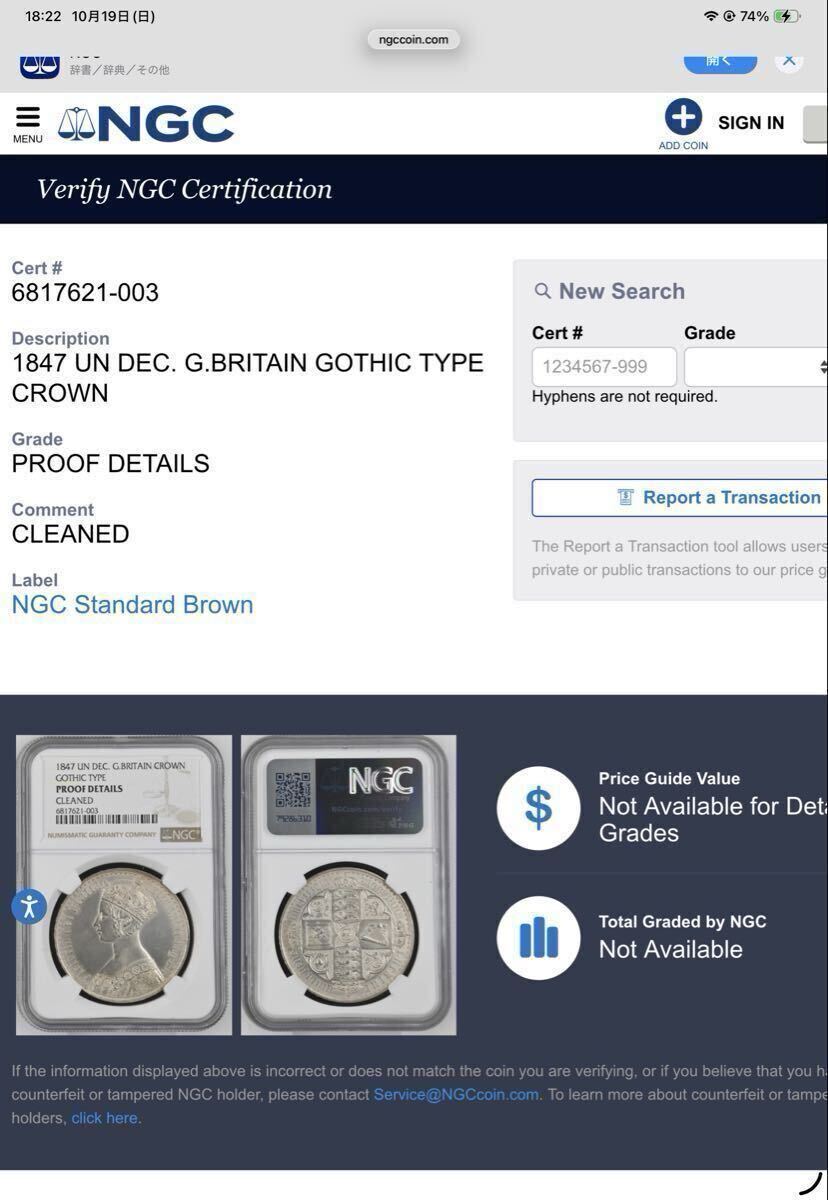
Task: Go to NGC home via logo
Action: tap(146, 124)
